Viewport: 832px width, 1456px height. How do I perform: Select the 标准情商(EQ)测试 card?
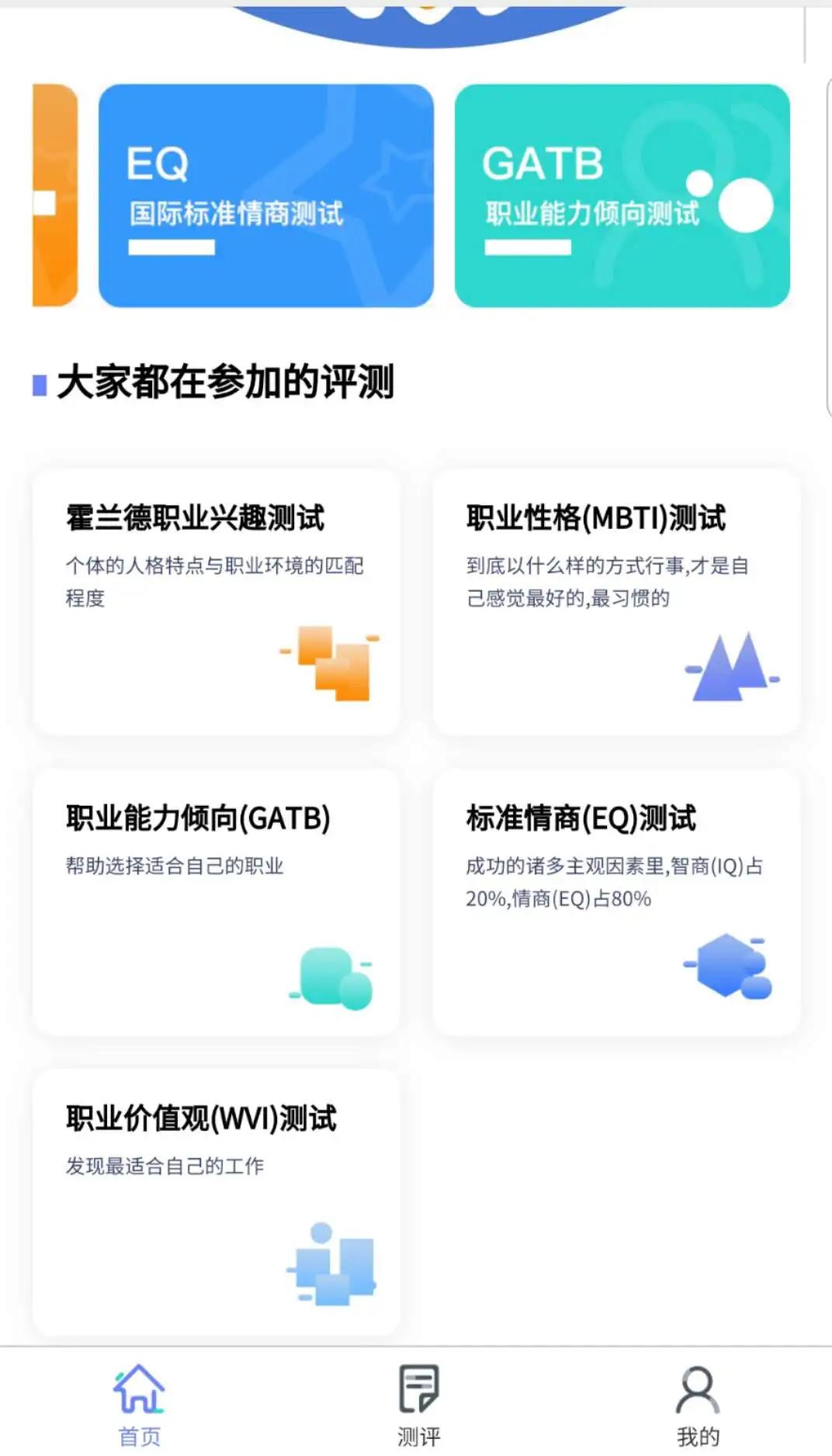click(616, 900)
